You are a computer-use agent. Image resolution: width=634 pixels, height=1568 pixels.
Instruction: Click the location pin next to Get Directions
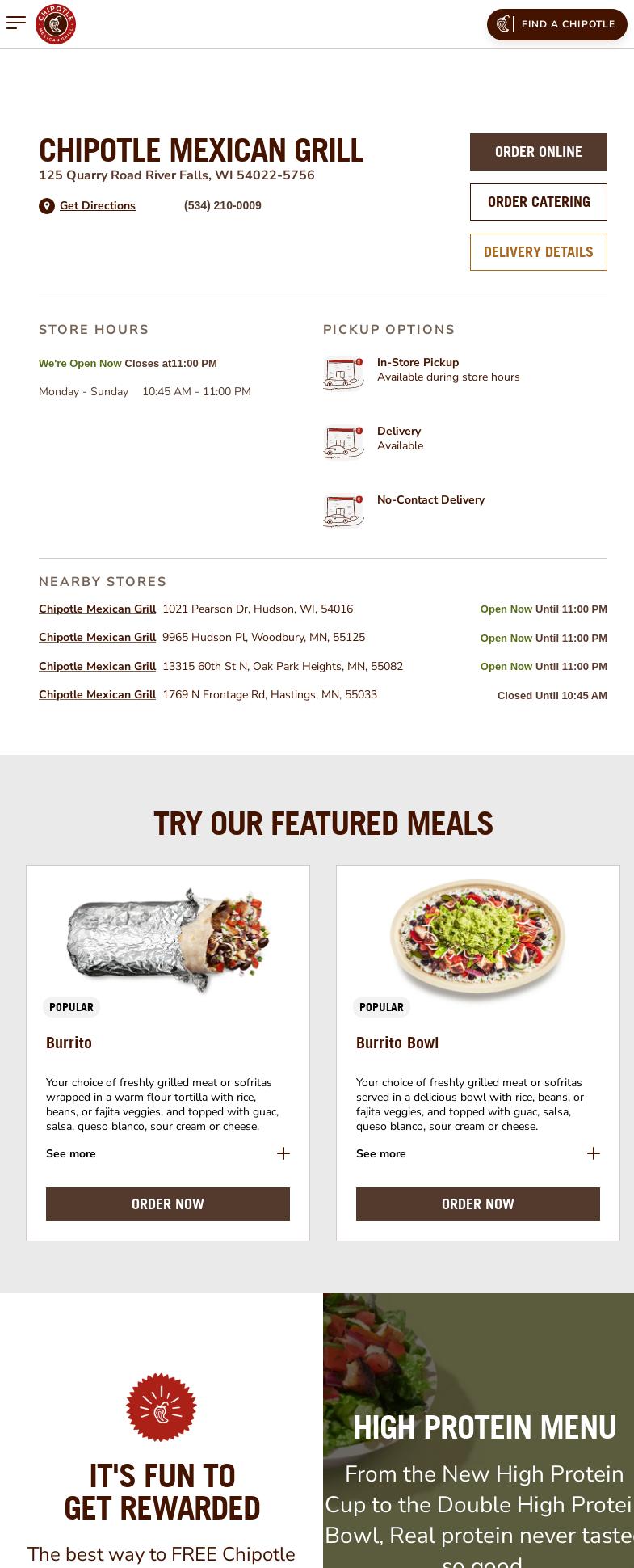click(46, 206)
